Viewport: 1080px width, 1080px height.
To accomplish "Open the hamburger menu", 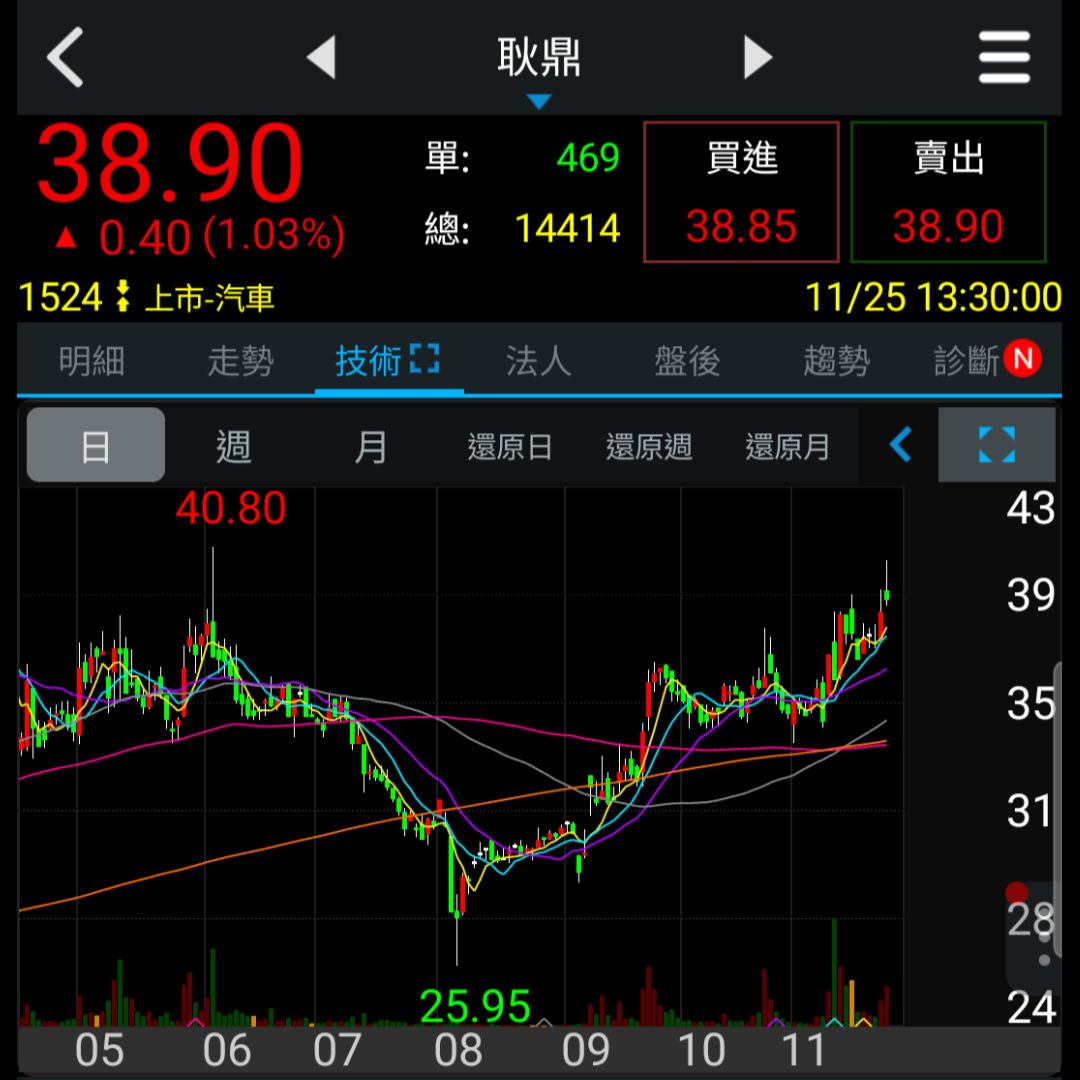I will 1004,57.
